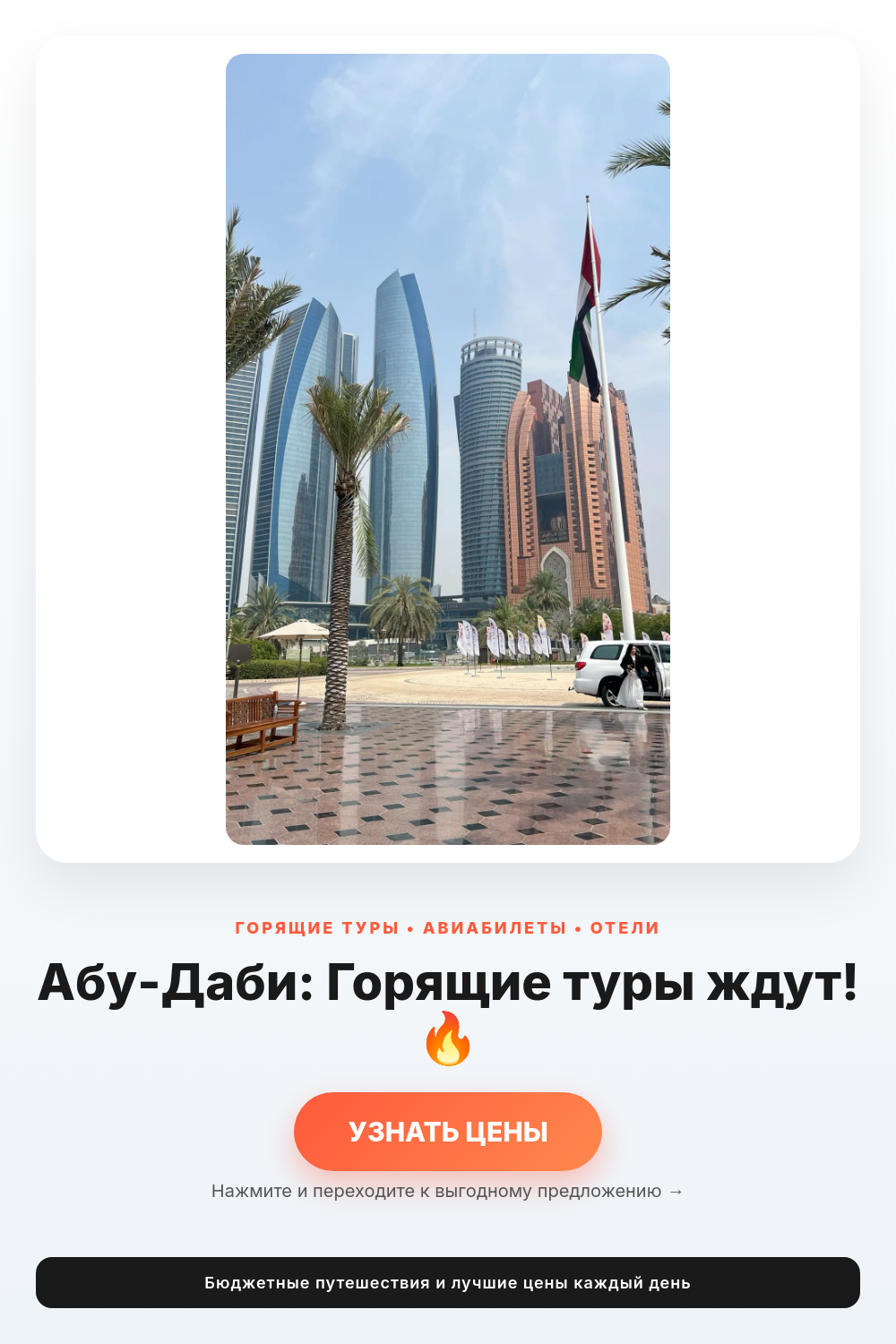Tap the УЗНАТЬ ЦЕНЫ button
The image size is (896, 1344).
coord(448,1132)
